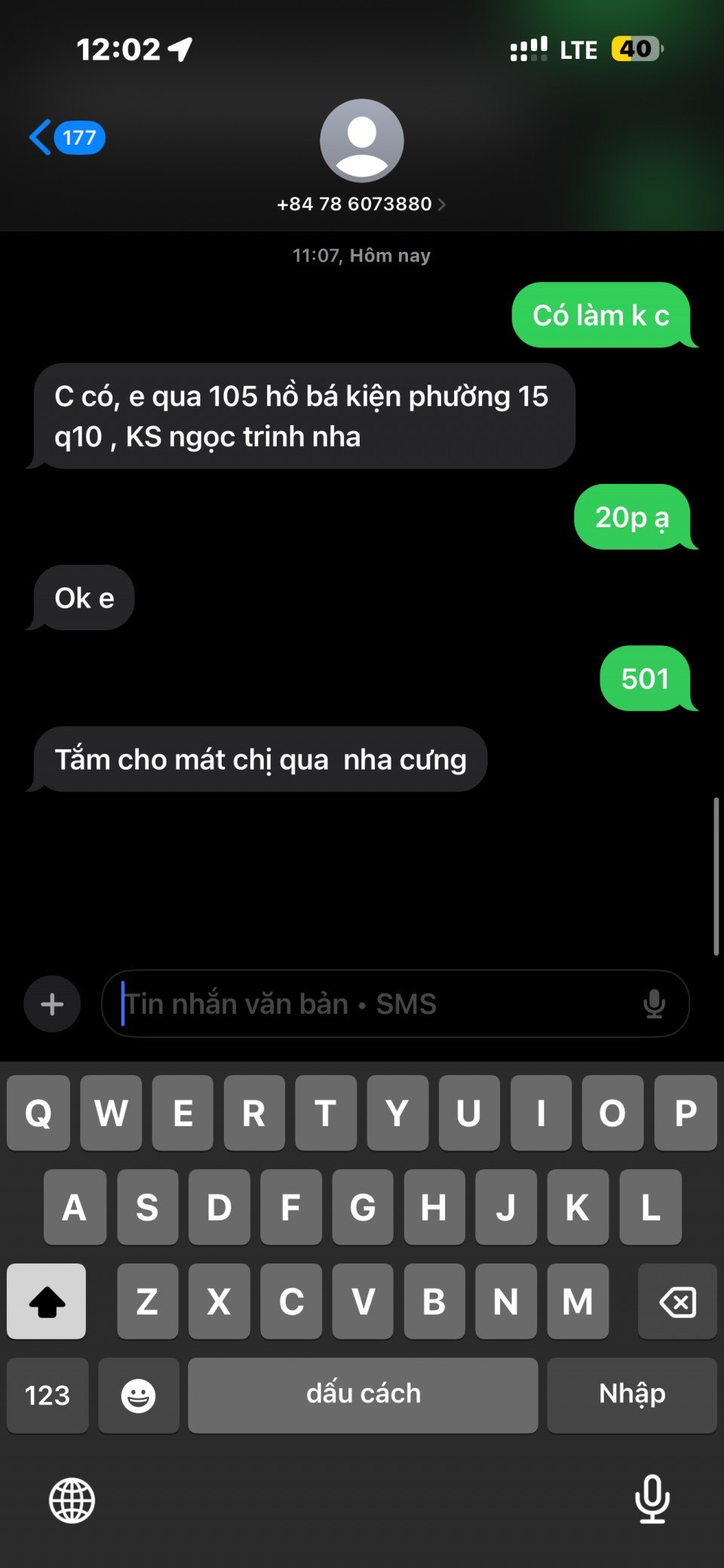The height and width of the screenshot is (1568, 724).
Task: Tap the dấu cách space bar
Action: 363,1395
